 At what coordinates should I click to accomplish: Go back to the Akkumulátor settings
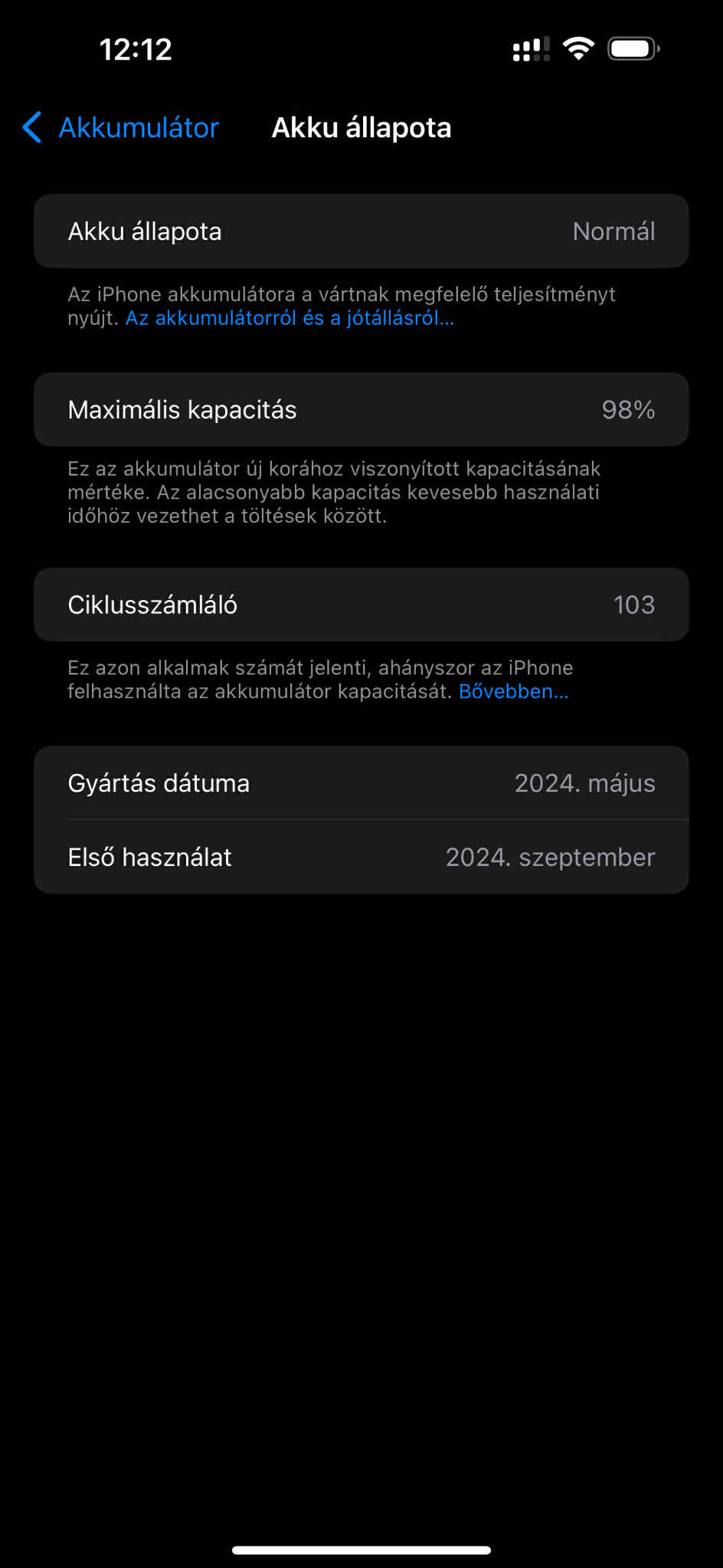tap(121, 128)
